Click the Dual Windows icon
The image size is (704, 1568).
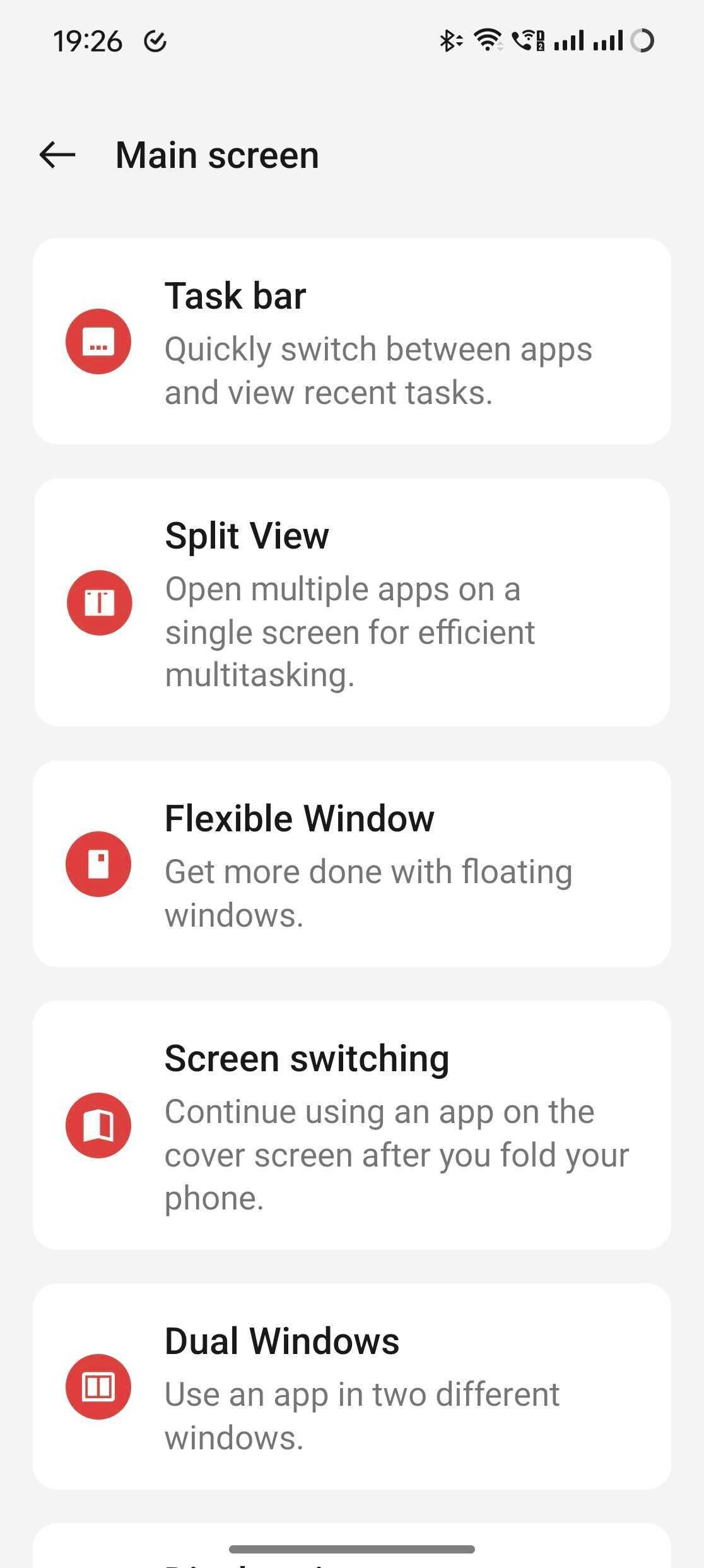tap(98, 1387)
